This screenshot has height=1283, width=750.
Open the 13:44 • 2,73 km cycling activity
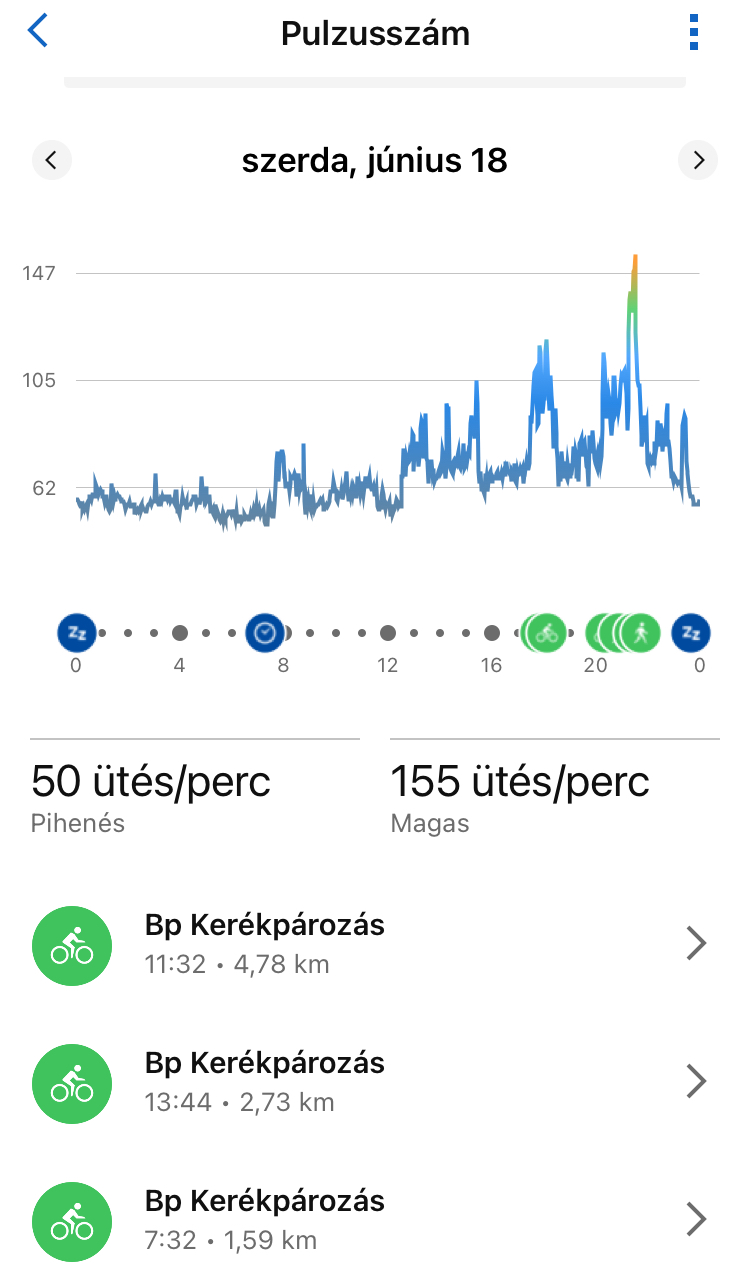point(374,1081)
